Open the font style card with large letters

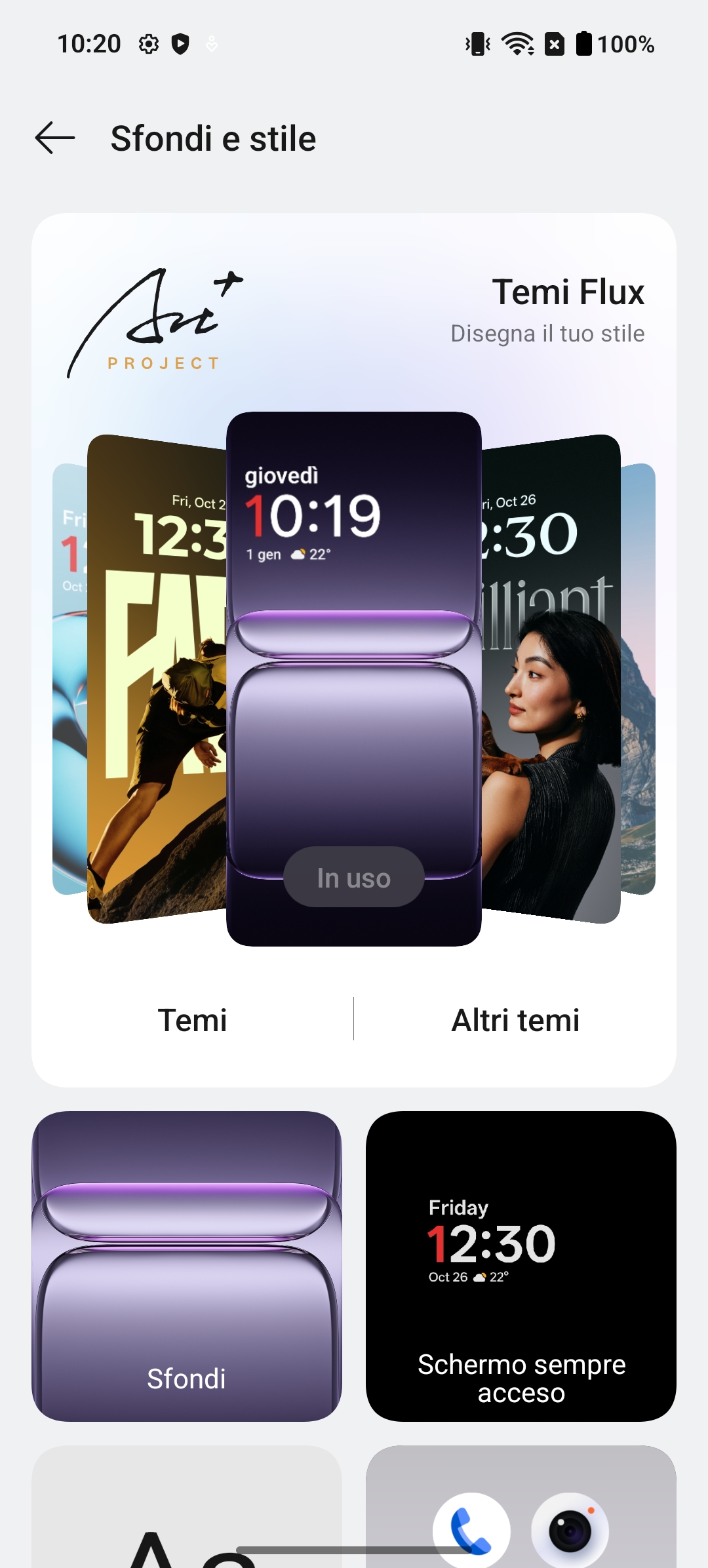pyautogui.click(x=187, y=1506)
